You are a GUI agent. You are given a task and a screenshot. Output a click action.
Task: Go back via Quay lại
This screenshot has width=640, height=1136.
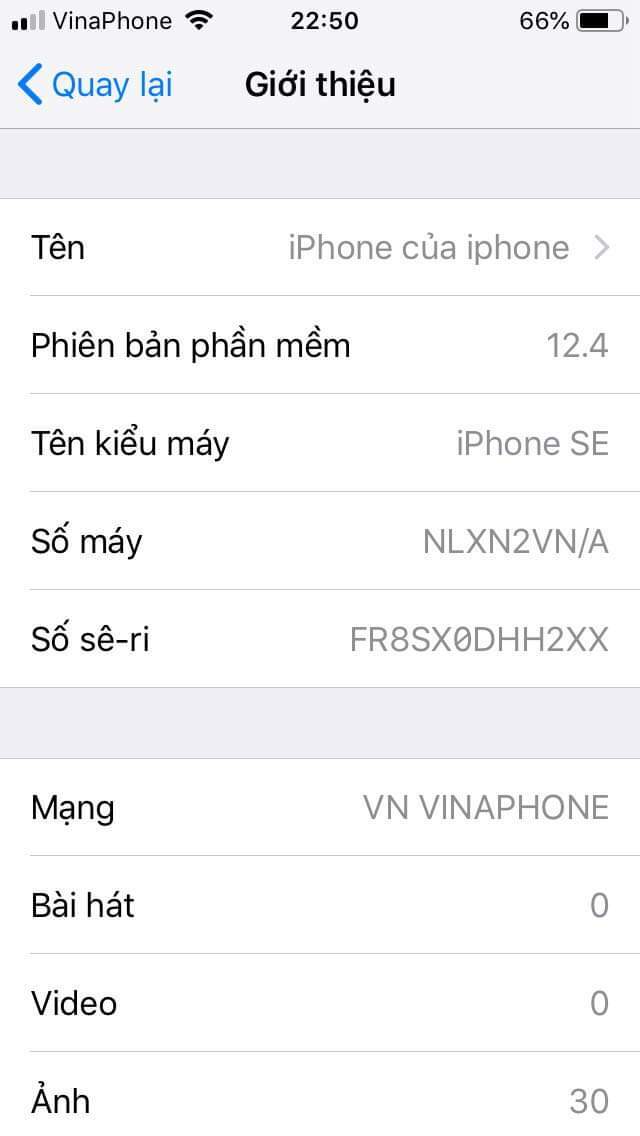95,85
